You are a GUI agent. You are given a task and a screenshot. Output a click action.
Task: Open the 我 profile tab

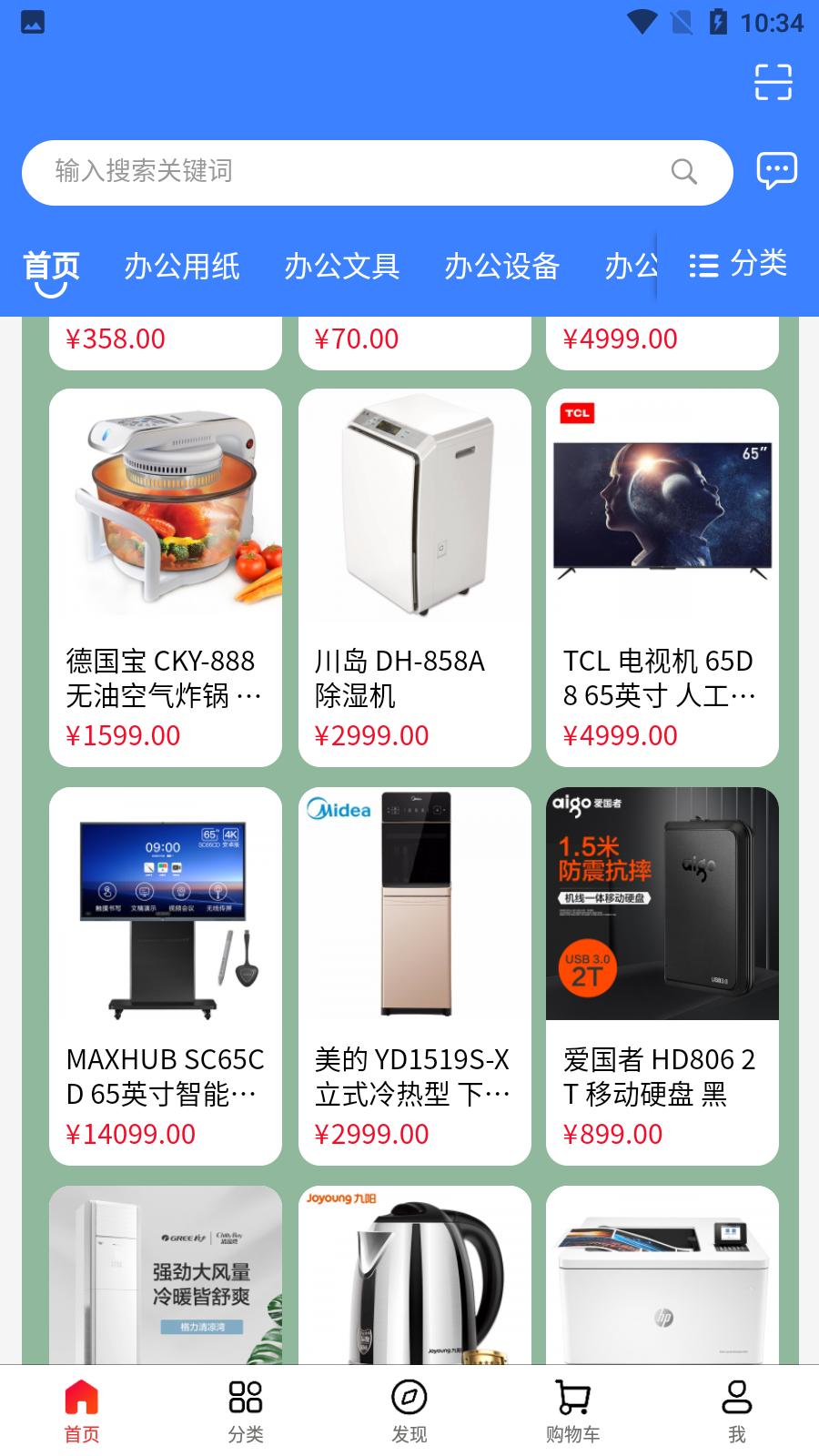(x=737, y=1410)
